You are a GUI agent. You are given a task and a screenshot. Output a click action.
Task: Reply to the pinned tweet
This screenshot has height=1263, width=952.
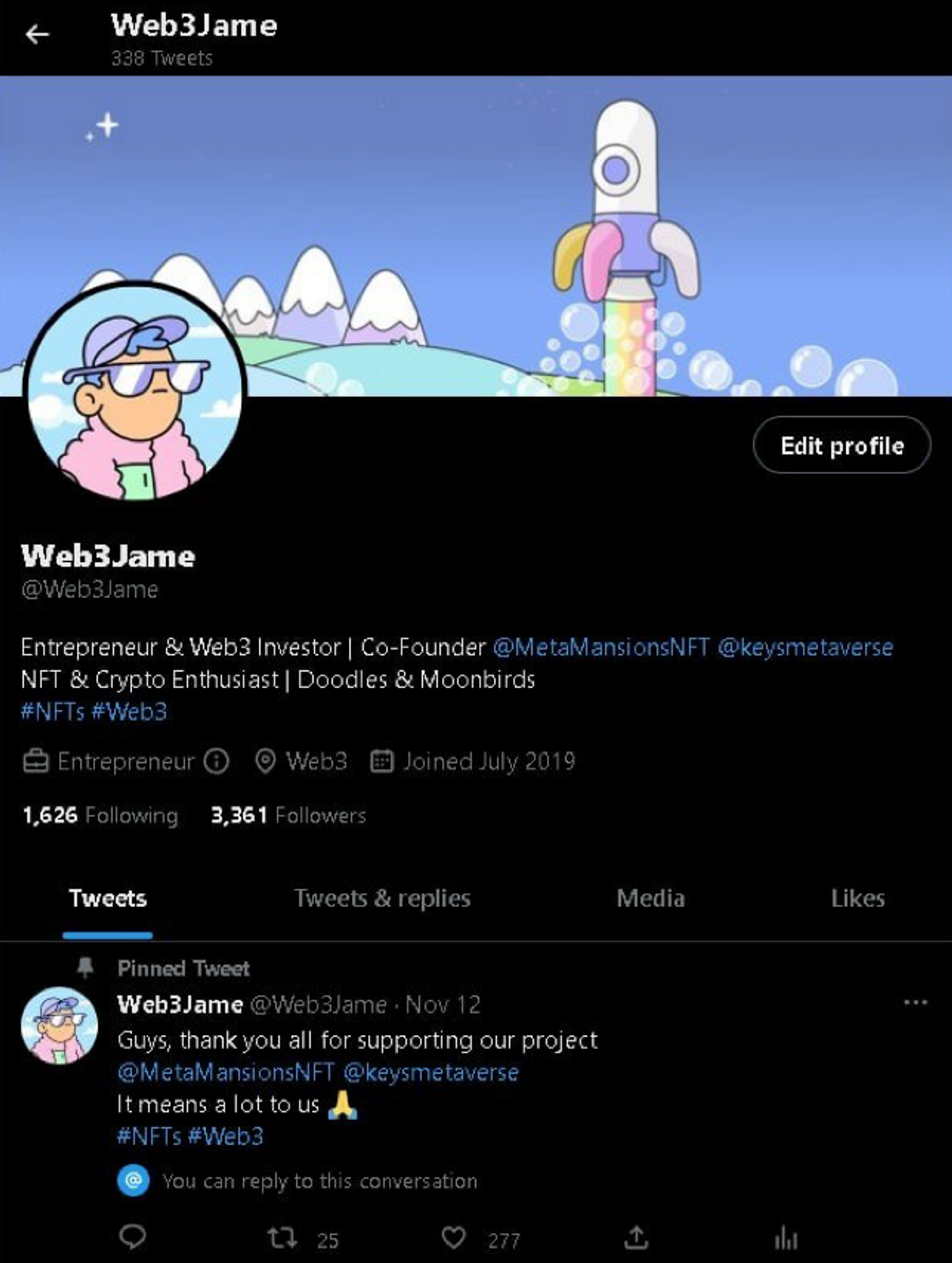[x=133, y=1237]
